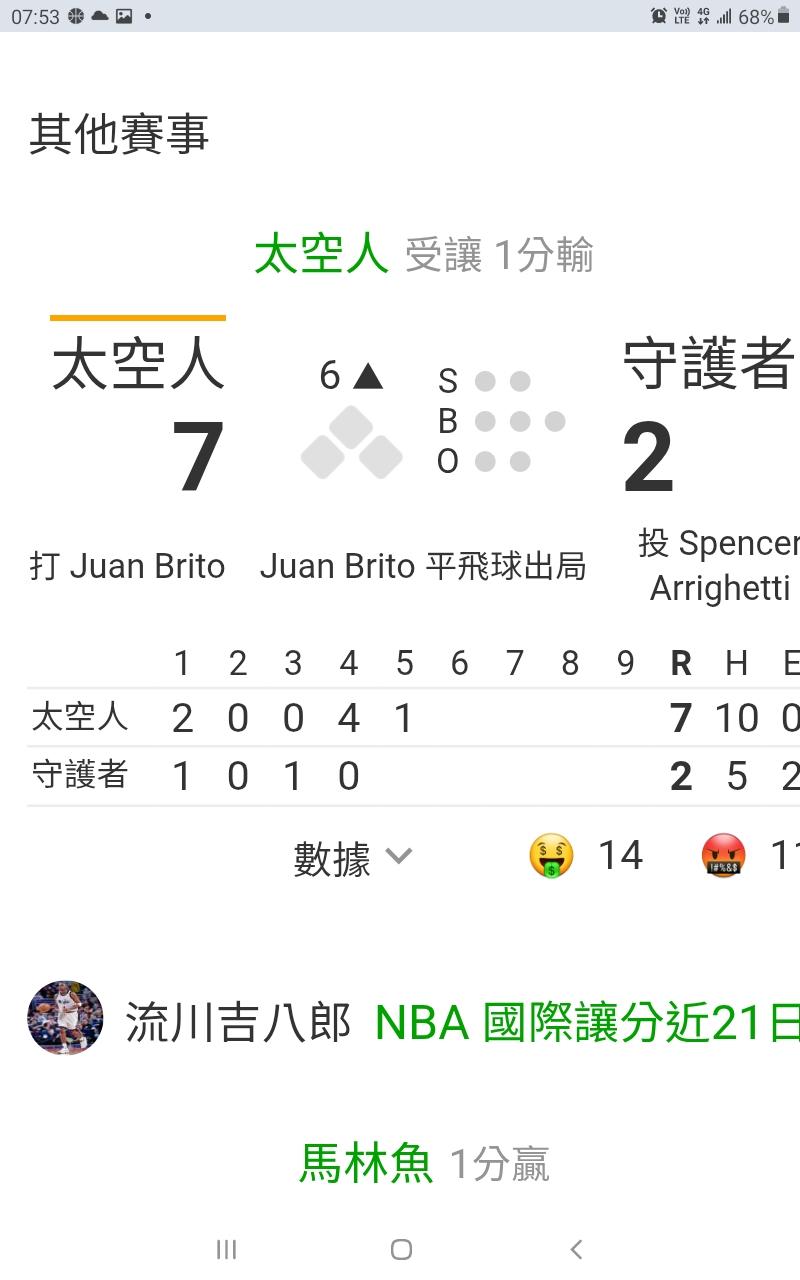The width and height of the screenshot is (800, 1280).
Task: Open the 太空人 受讓 1分輸 prediction
Action: point(424,255)
